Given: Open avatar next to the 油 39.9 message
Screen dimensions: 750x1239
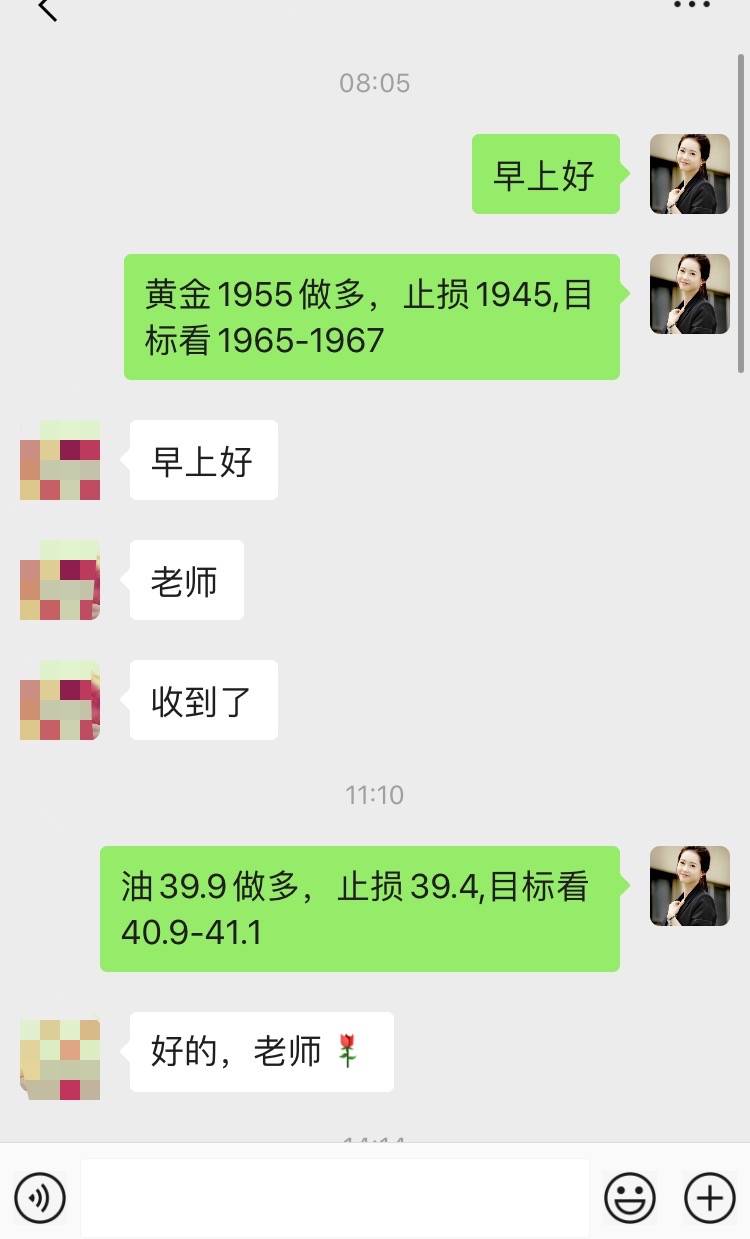Looking at the screenshot, I should click(x=689, y=886).
